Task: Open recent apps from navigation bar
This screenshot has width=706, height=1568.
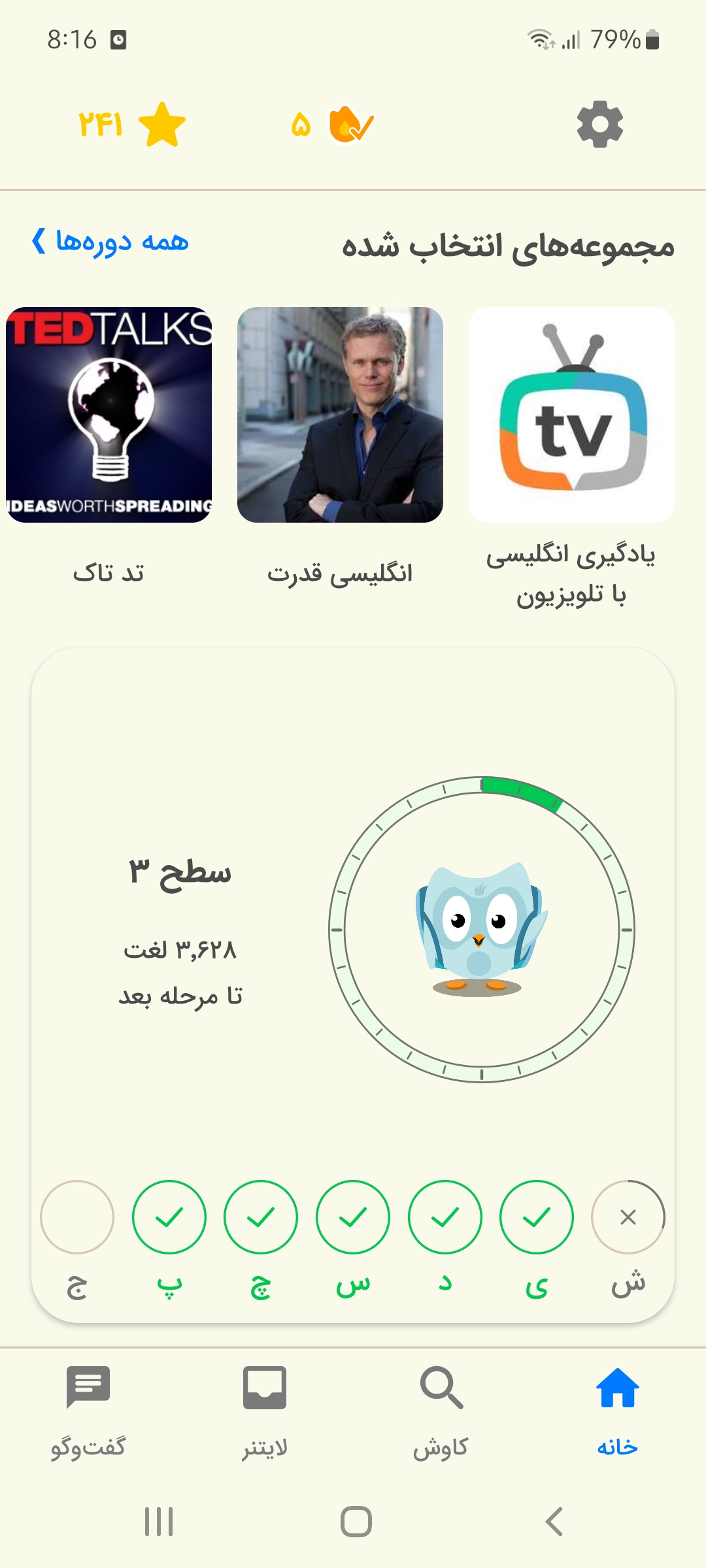Action: point(159,1522)
